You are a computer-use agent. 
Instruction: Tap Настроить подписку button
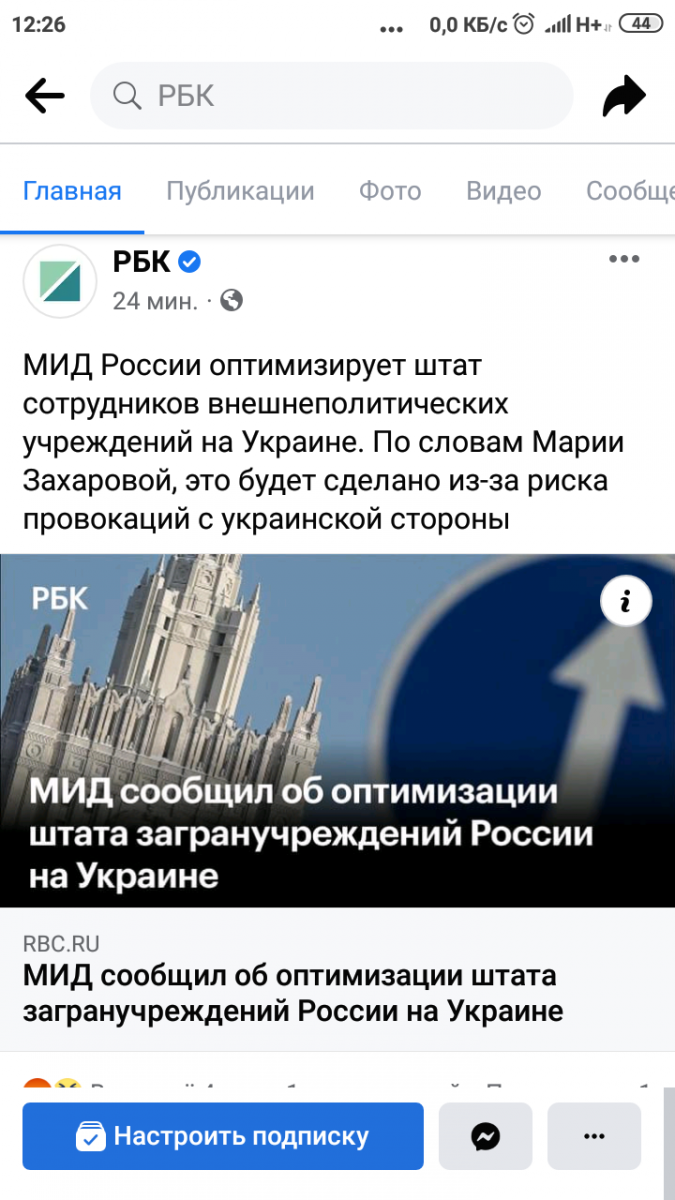click(x=223, y=1136)
